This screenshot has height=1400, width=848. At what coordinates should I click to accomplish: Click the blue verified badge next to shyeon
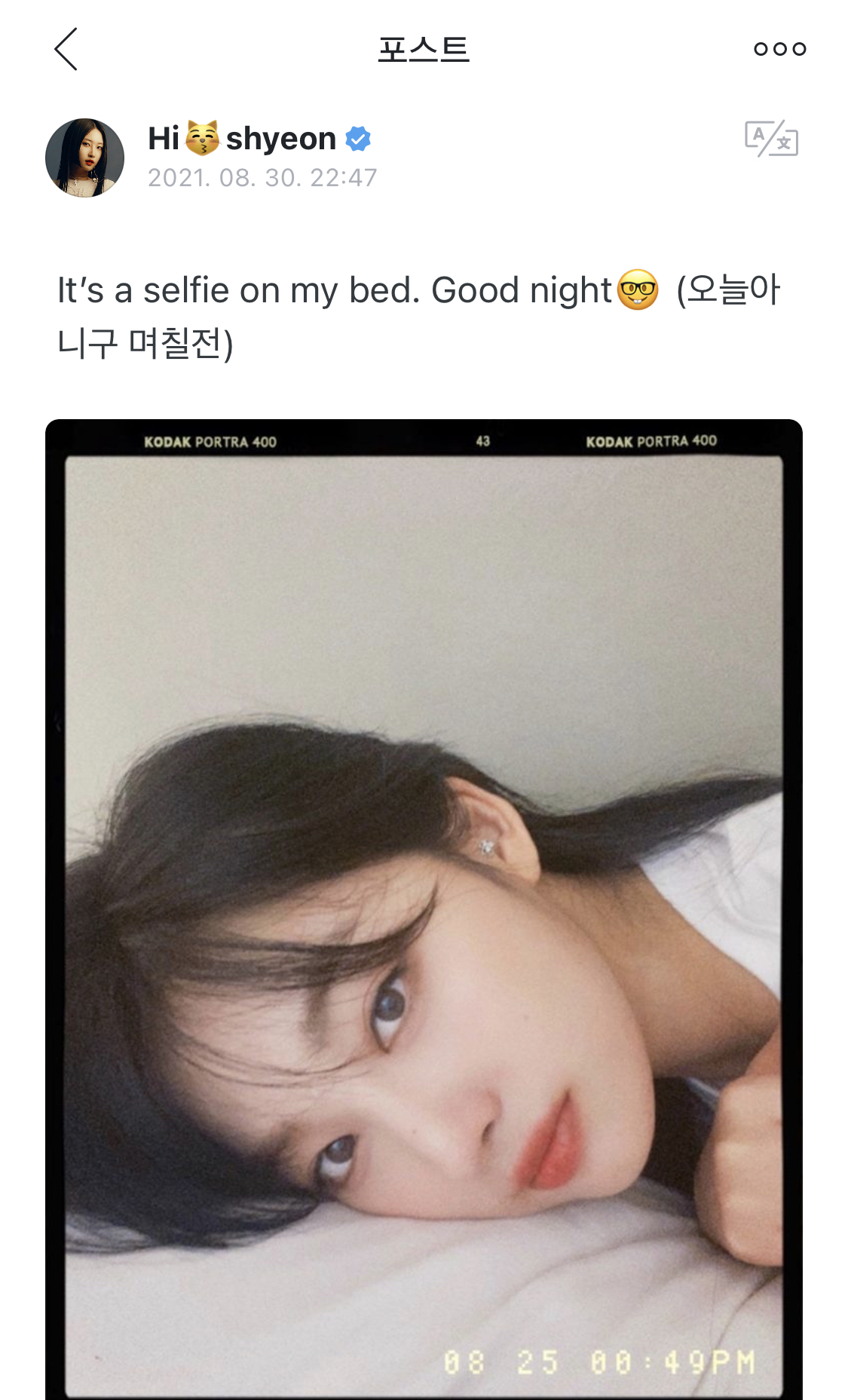click(358, 138)
